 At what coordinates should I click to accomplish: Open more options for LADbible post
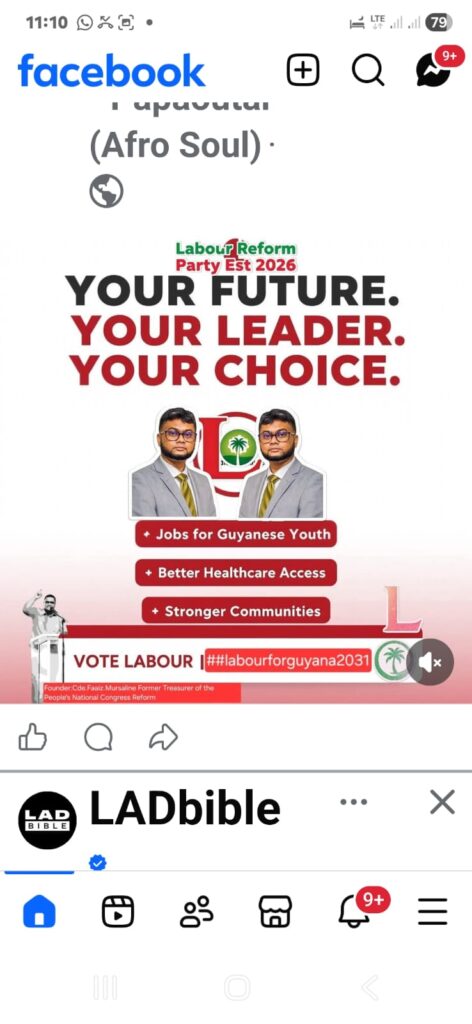(354, 802)
